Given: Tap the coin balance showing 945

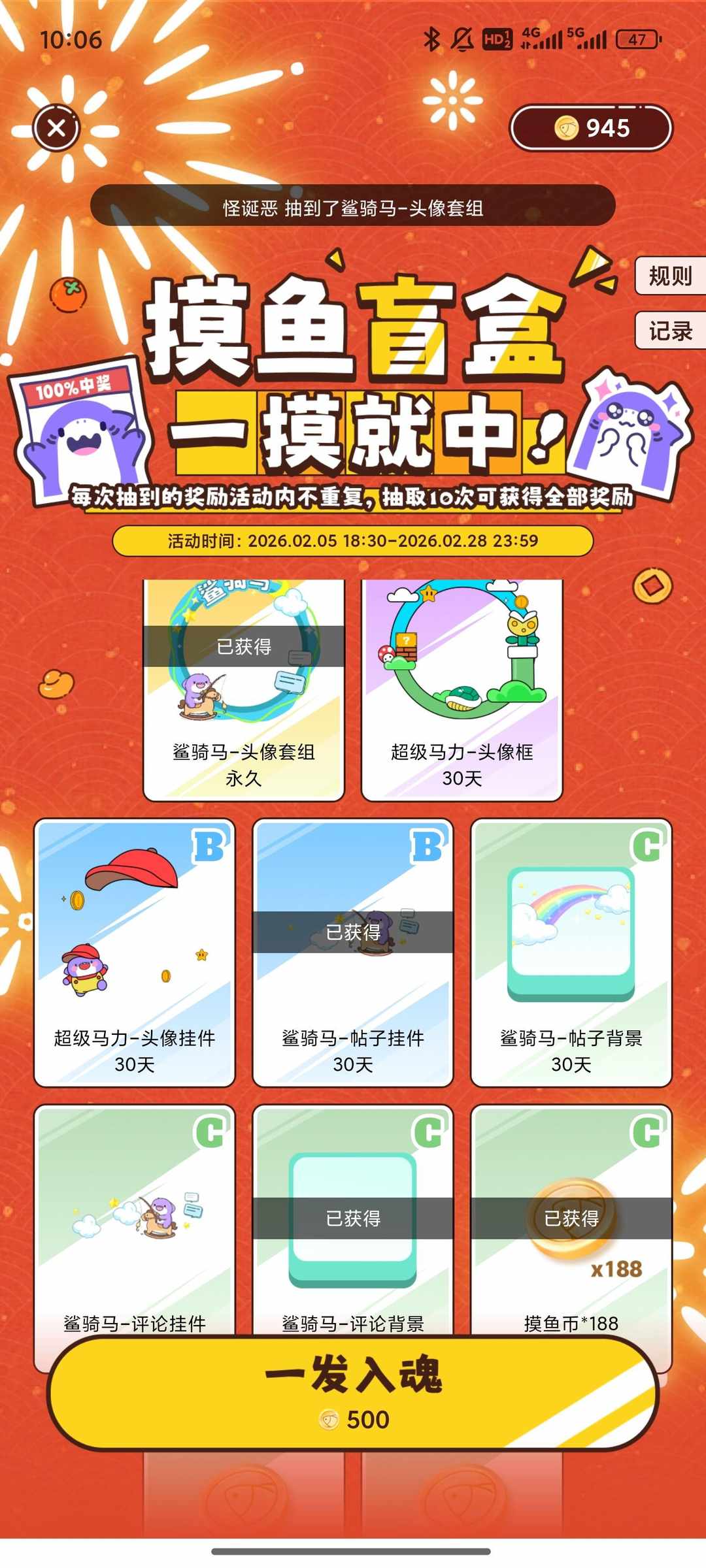Looking at the screenshot, I should point(592,129).
